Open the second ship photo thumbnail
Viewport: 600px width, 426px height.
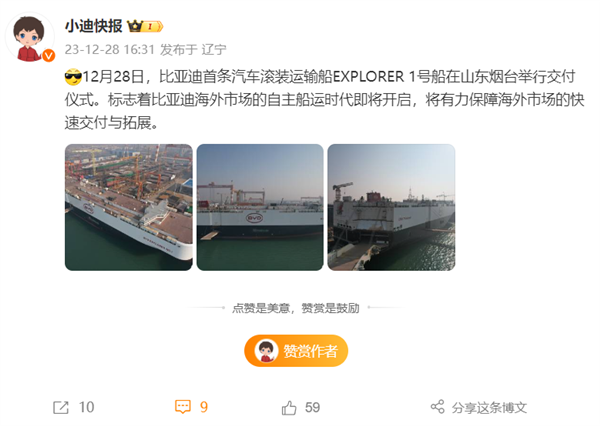tap(259, 207)
